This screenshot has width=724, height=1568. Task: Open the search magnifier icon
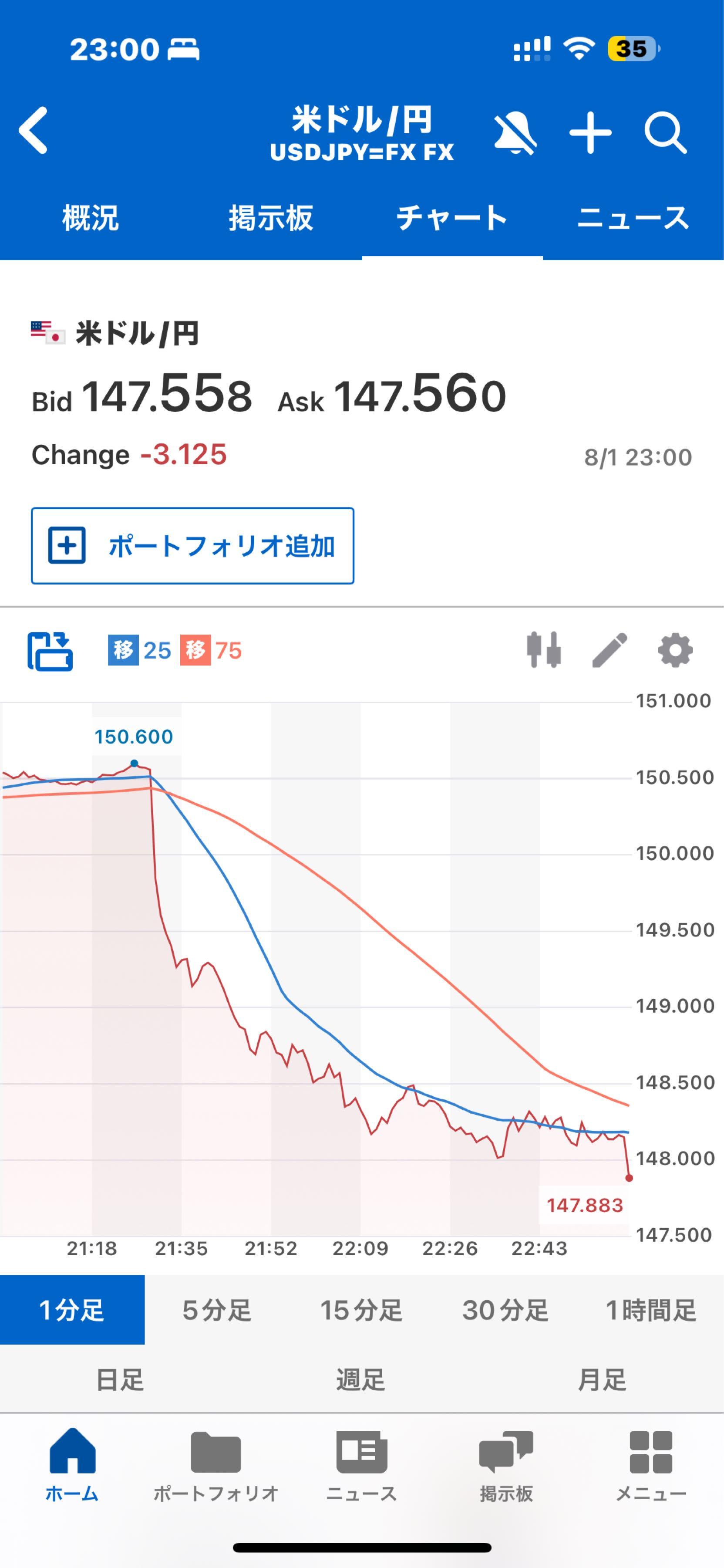[x=665, y=132]
